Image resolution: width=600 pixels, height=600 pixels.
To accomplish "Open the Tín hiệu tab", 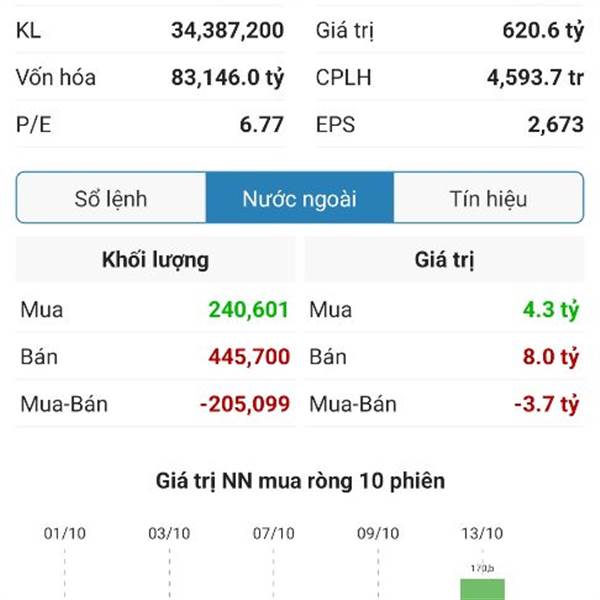I will 488,198.
